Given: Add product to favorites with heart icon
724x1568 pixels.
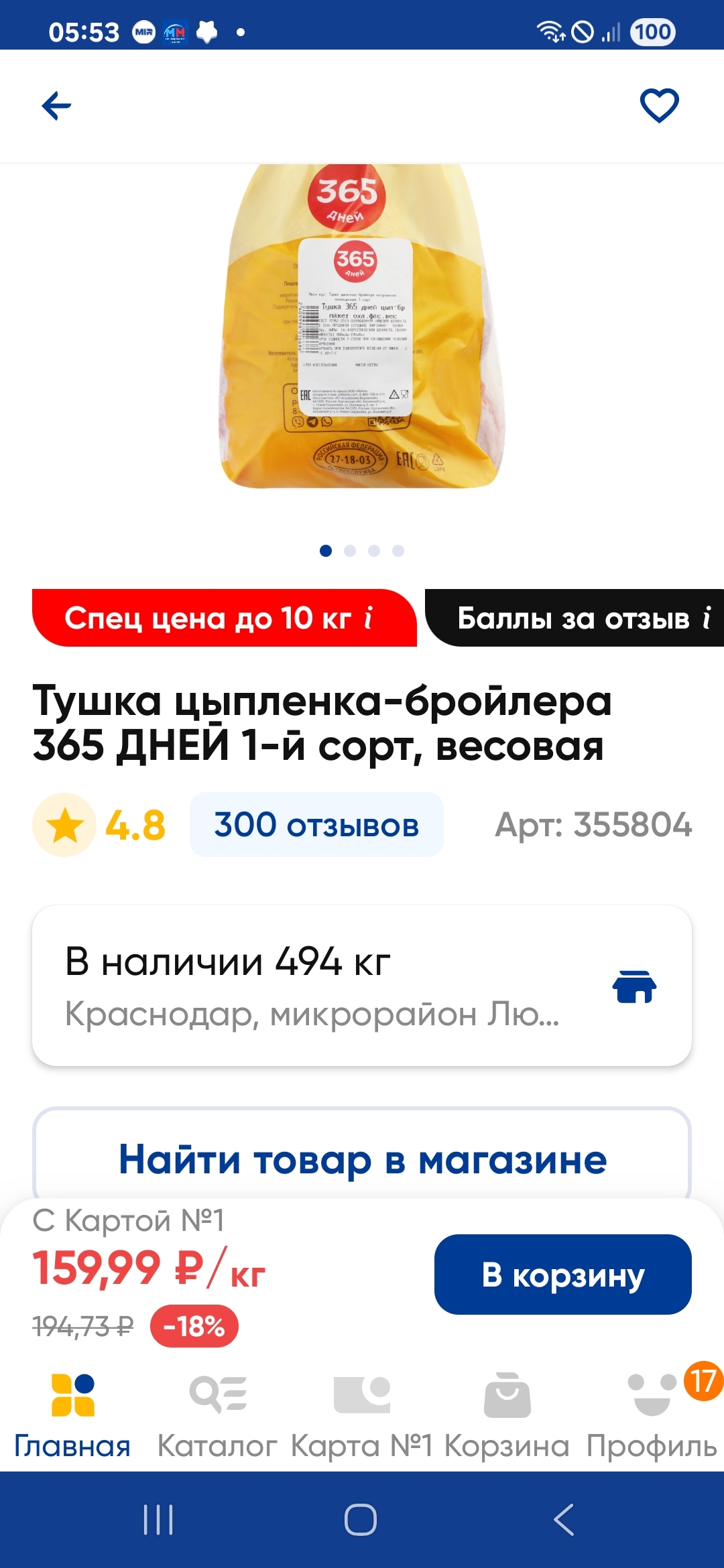Looking at the screenshot, I should point(660,106).
